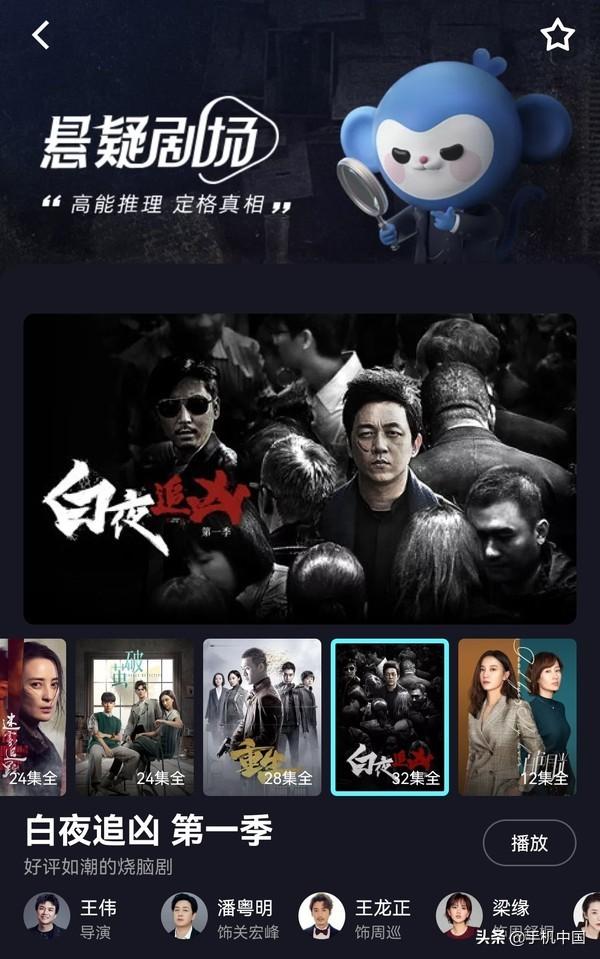Go back using the top-left arrow
Screen dimensions: 600x959
coord(40,36)
